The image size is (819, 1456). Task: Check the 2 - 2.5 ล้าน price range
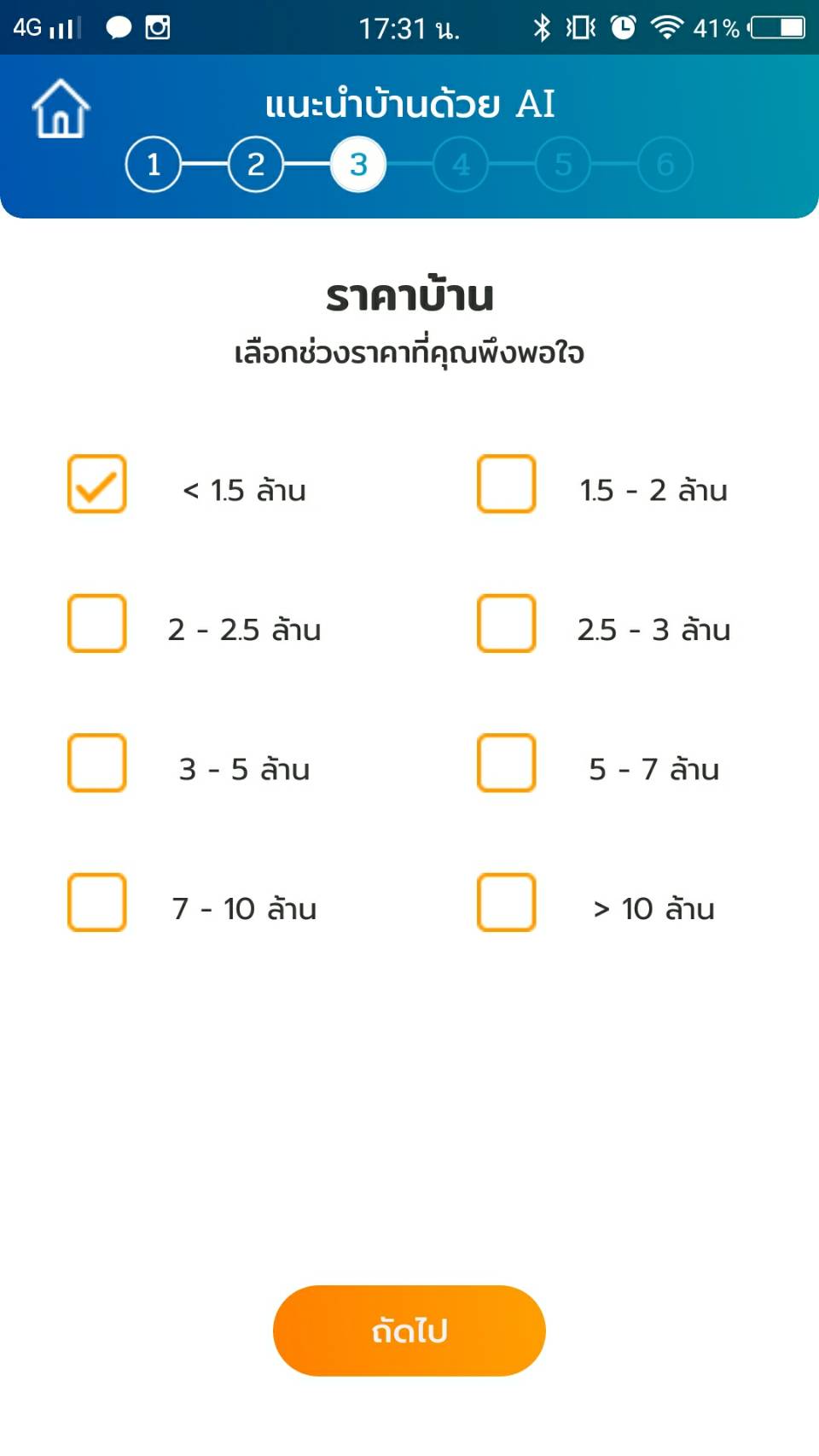tap(97, 624)
